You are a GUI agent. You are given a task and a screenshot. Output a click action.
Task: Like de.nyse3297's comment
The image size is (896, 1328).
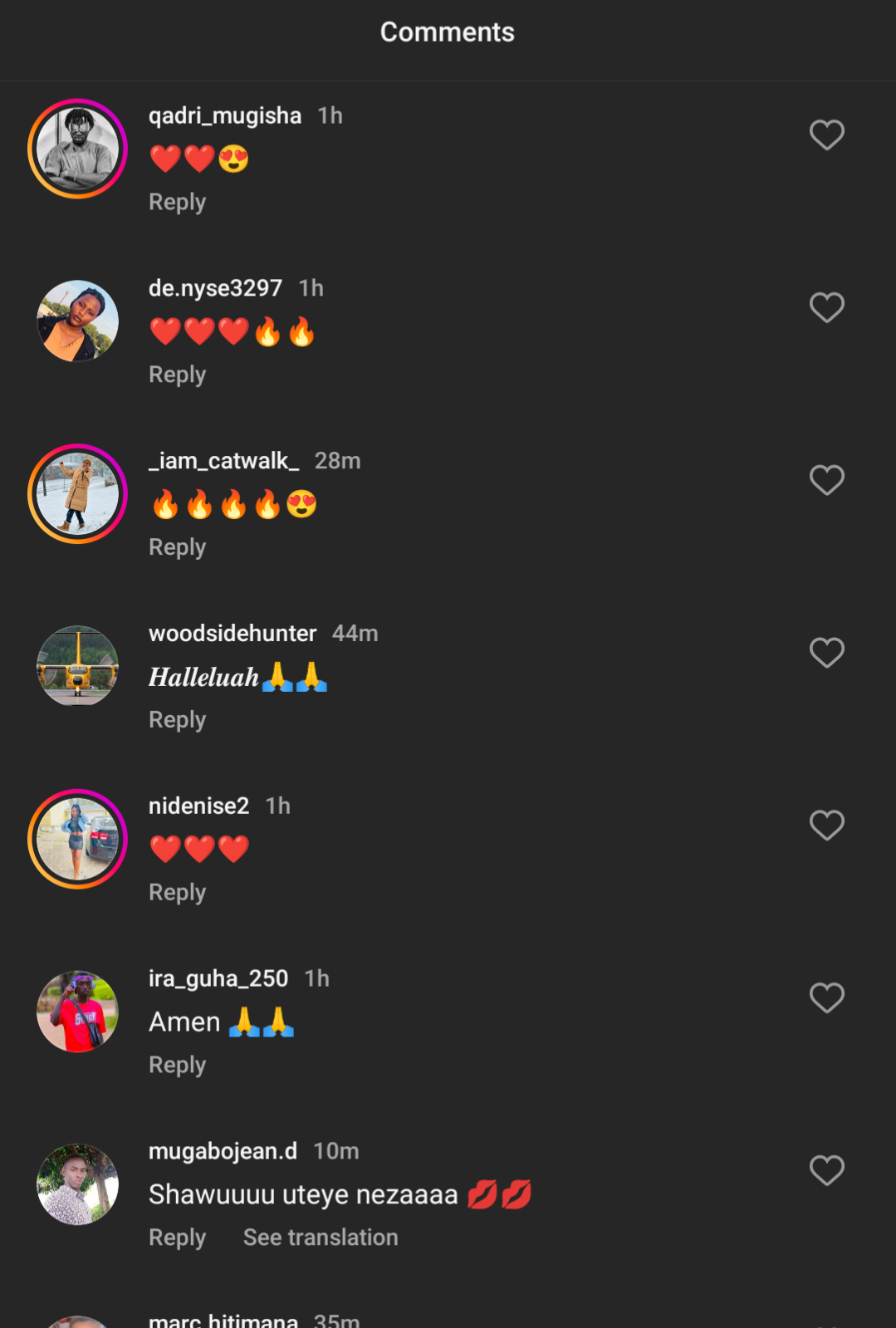(826, 307)
